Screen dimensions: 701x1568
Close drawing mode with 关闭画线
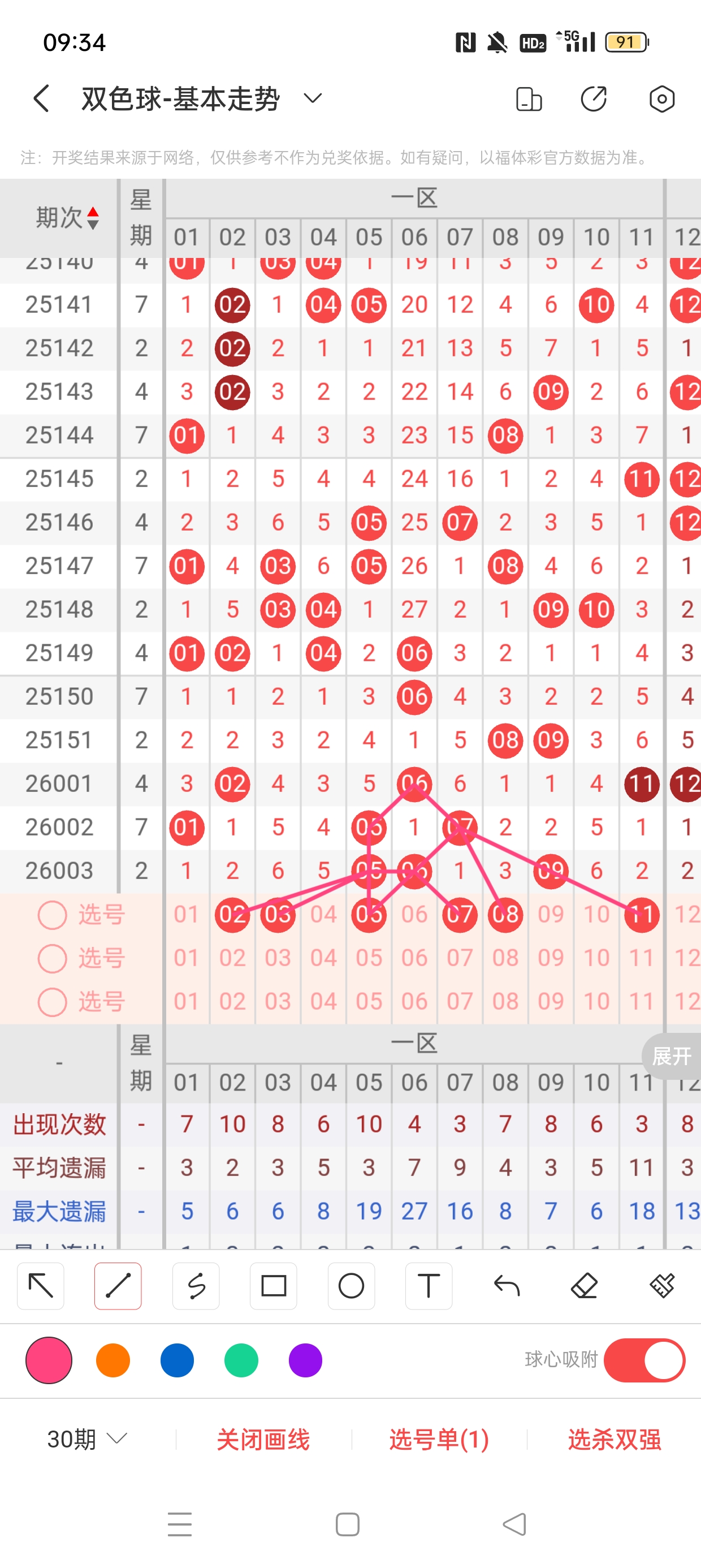coord(263,1439)
